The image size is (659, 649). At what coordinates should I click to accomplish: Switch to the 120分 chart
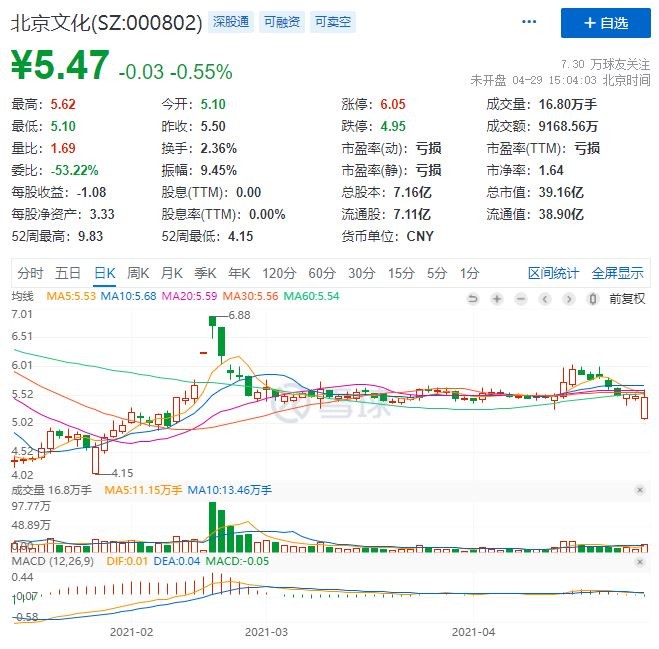[277, 273]
